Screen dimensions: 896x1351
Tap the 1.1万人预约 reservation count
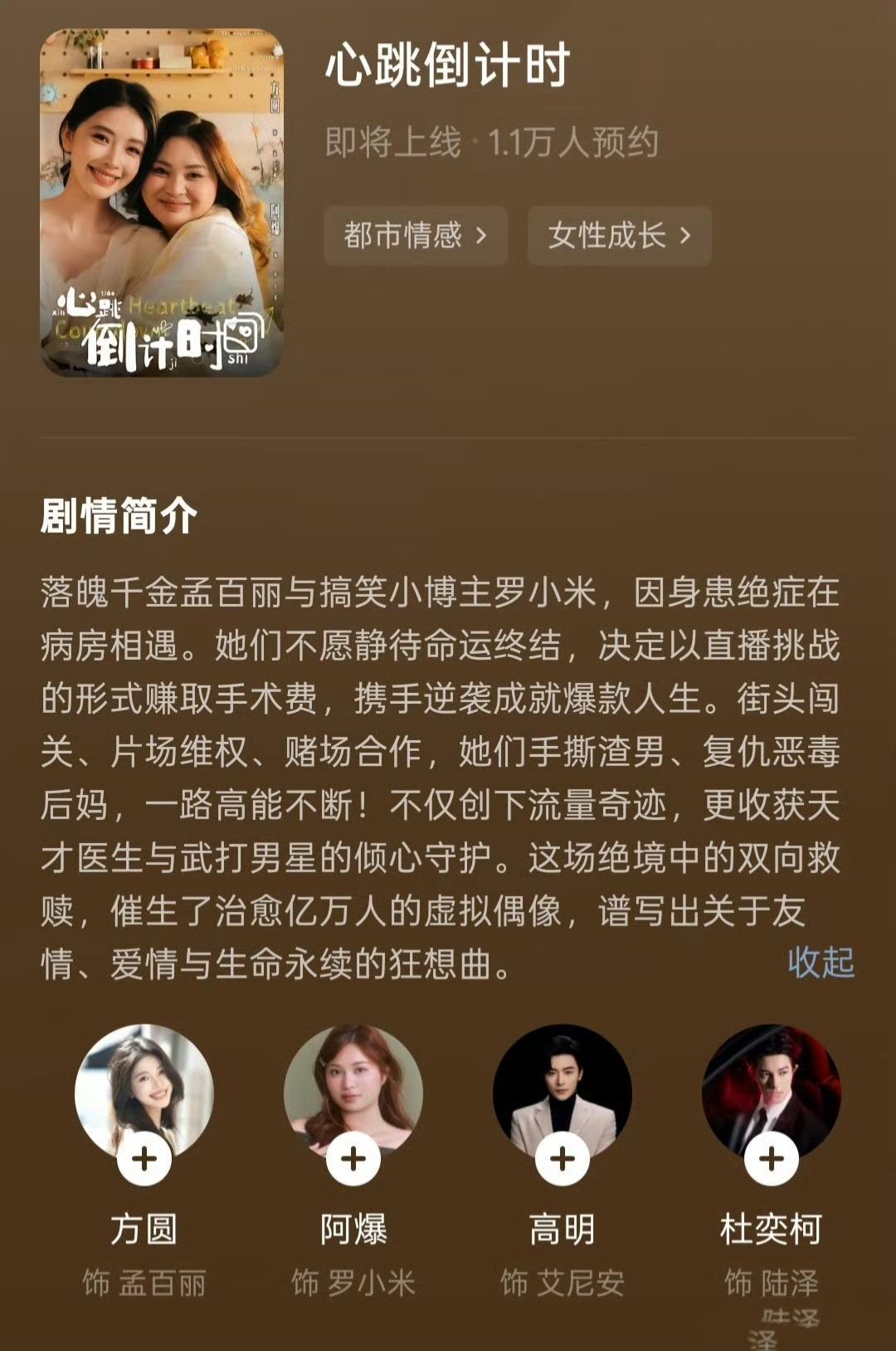point(571,141)
